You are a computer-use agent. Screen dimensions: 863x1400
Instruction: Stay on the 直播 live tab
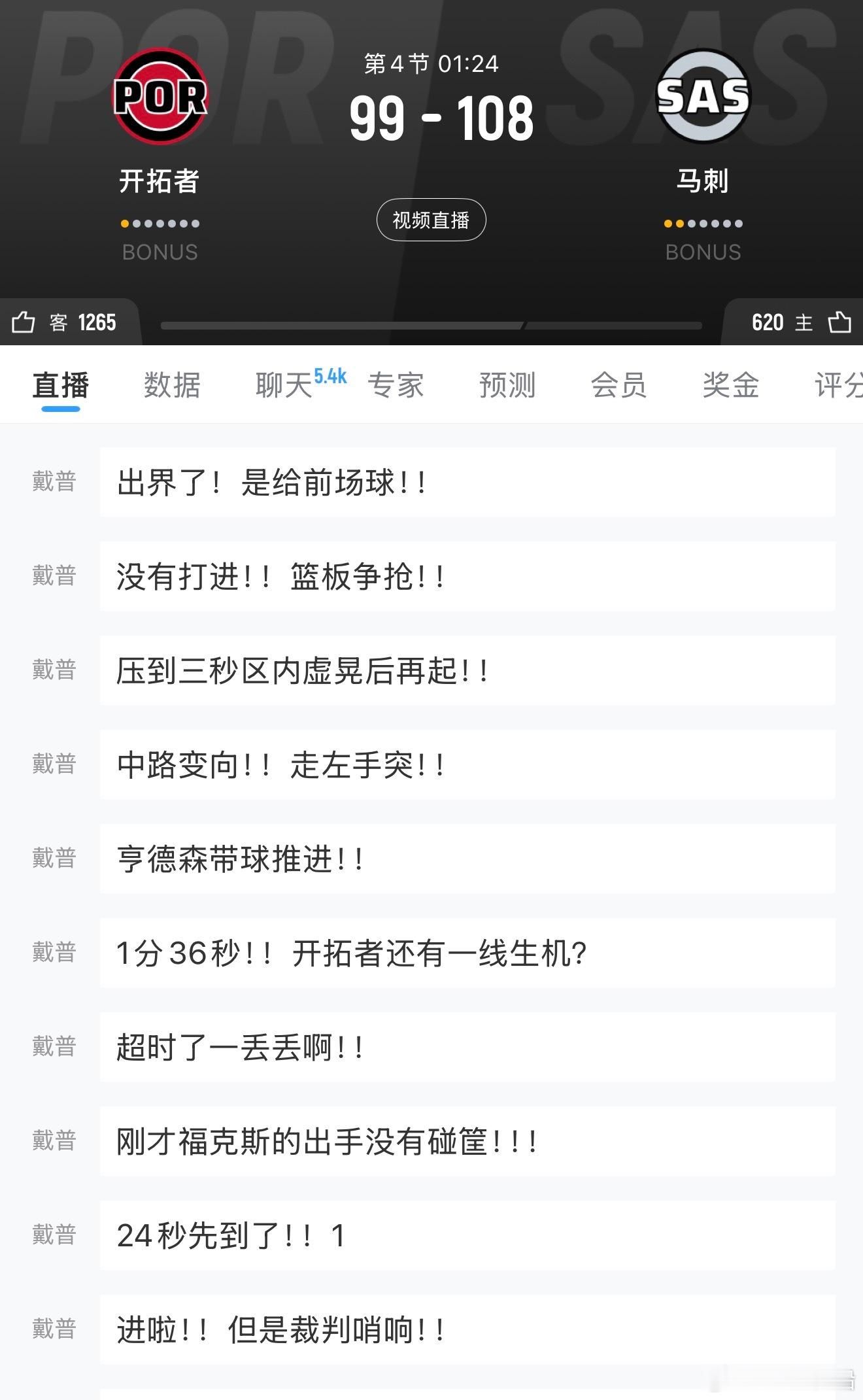click(x=59, y=386)
